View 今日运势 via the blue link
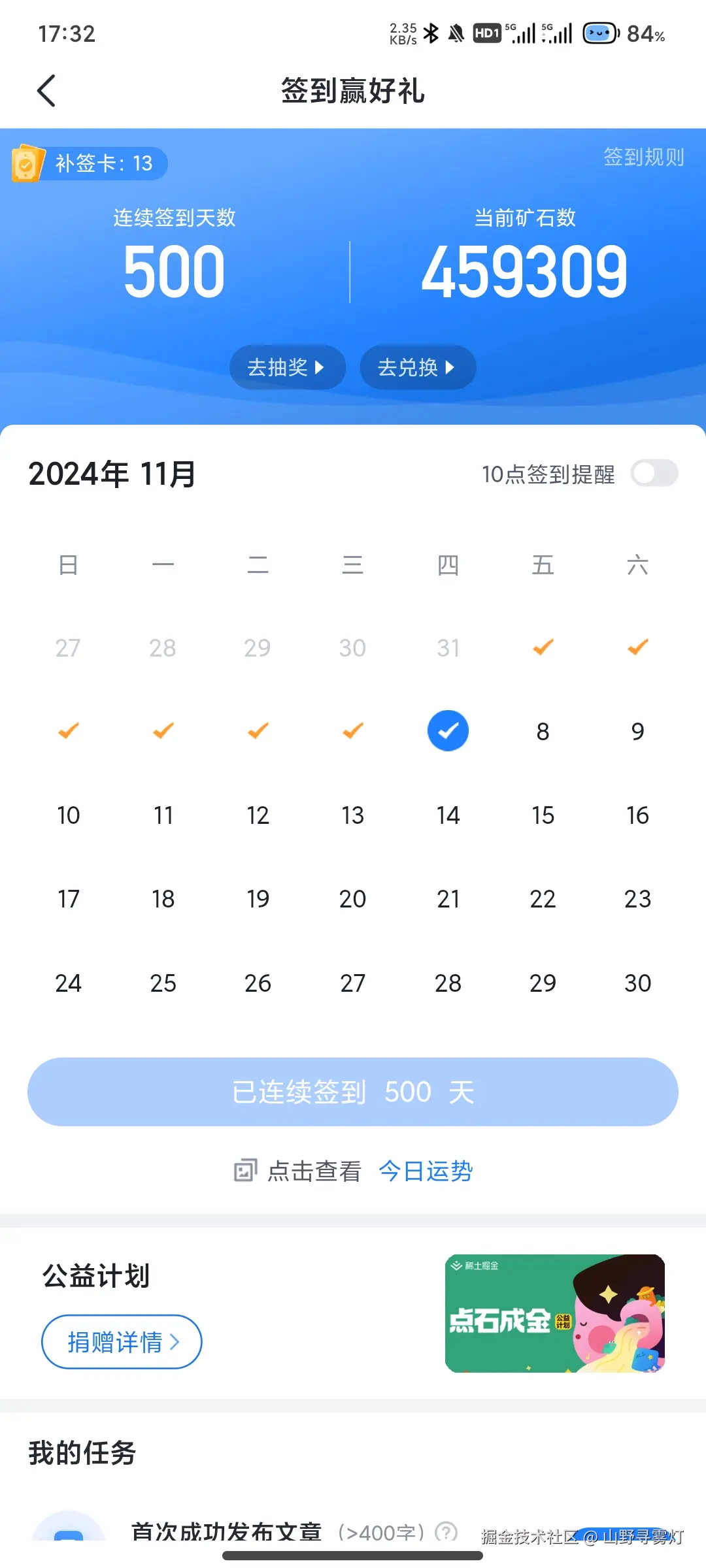 point(426,1170)
